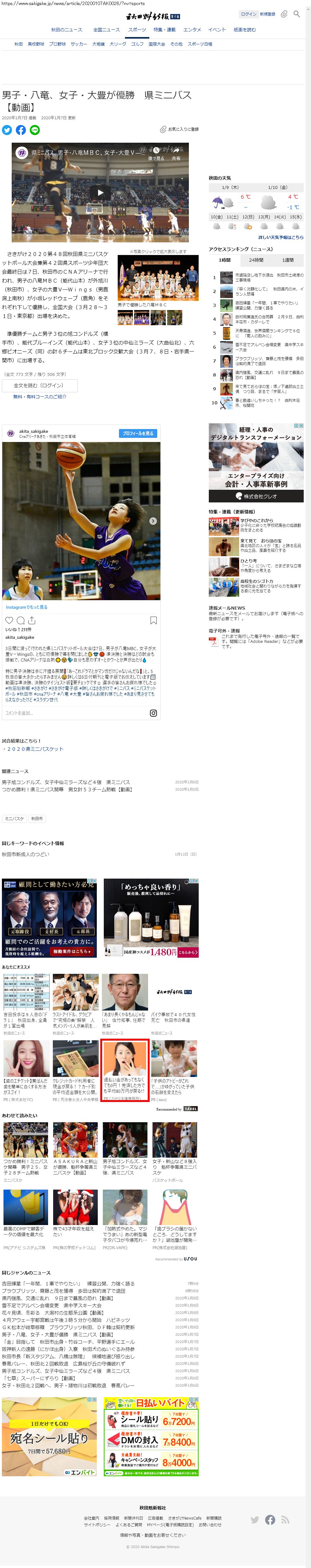Image resolution: width=311 pixels, height=1568 pixels.
Task: Switch to 秋田のニュース section
Action: coord(66,29)
